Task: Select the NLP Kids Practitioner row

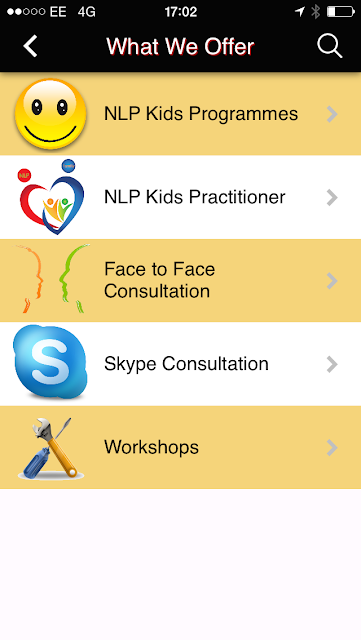Action: click(x=180, y=198)
